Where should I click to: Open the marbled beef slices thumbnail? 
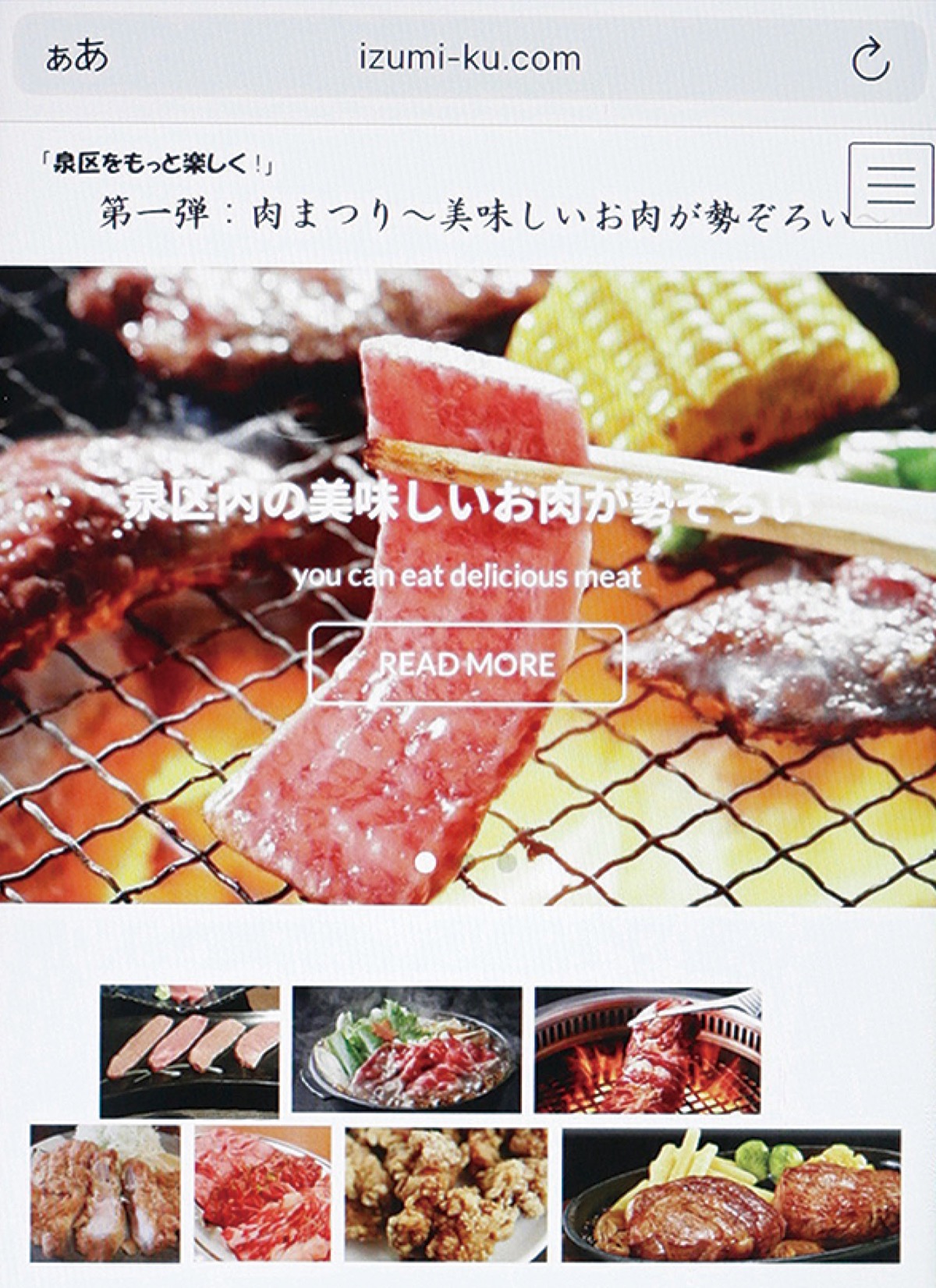(x=263, y=1194)
